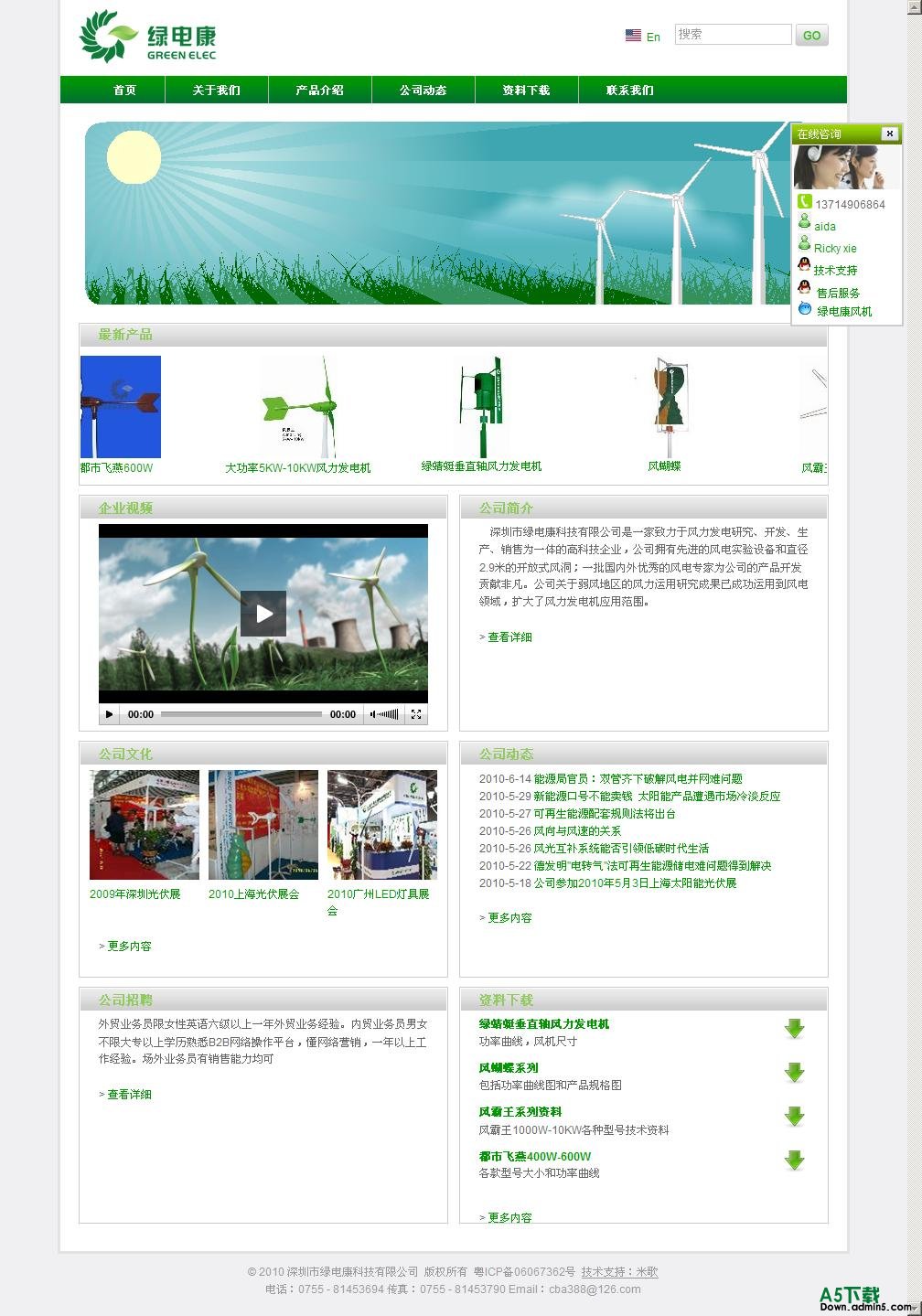Close the 在线咨询 chat widget
Viewport: 922px width, 1316px height.
889,134
